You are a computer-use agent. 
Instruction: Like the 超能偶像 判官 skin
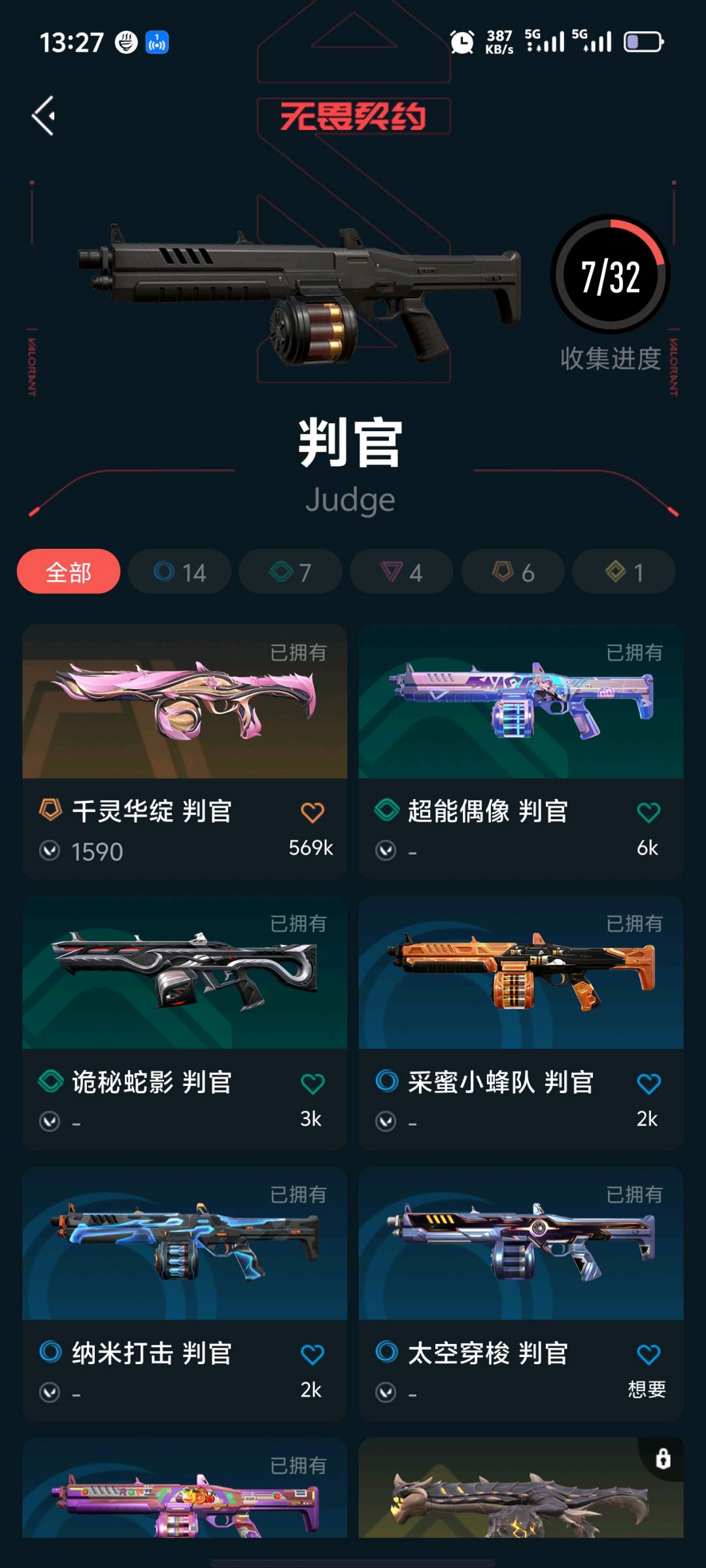point(648,812)
